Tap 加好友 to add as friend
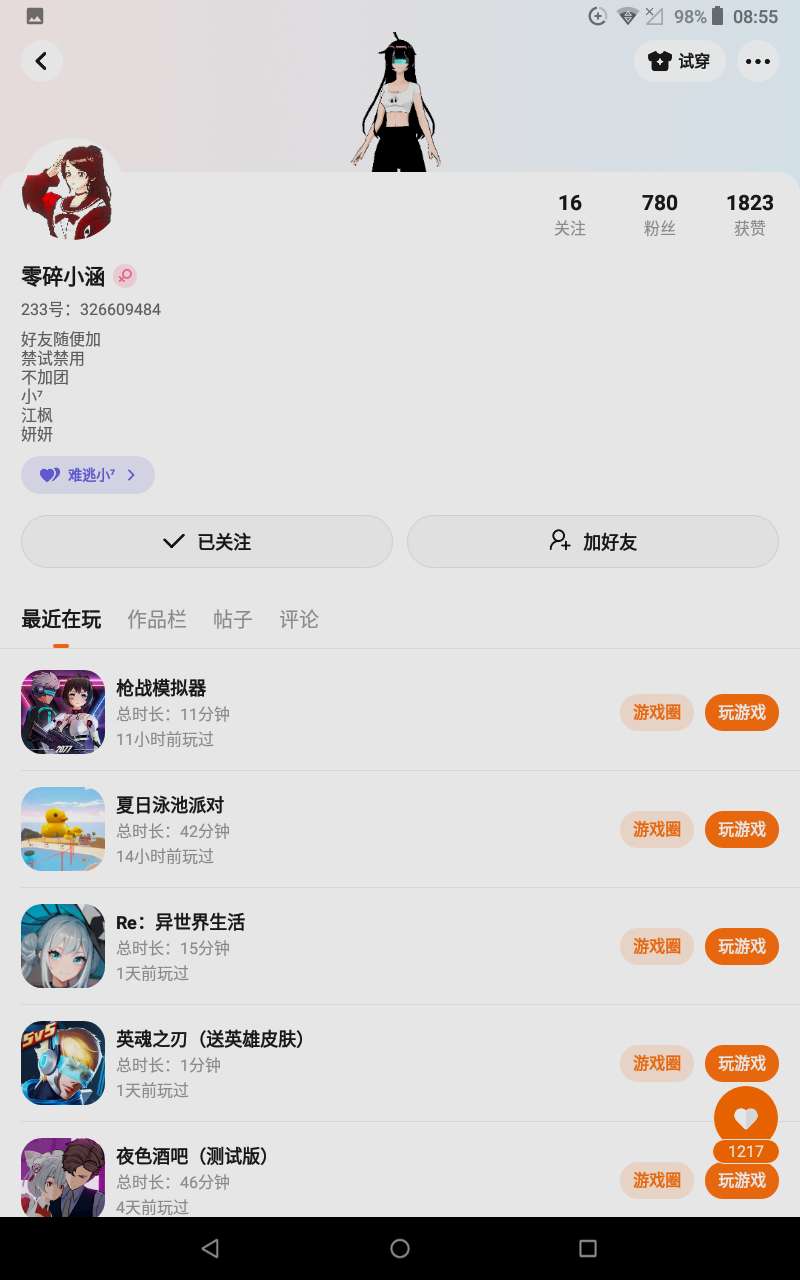 coord(592,542)
